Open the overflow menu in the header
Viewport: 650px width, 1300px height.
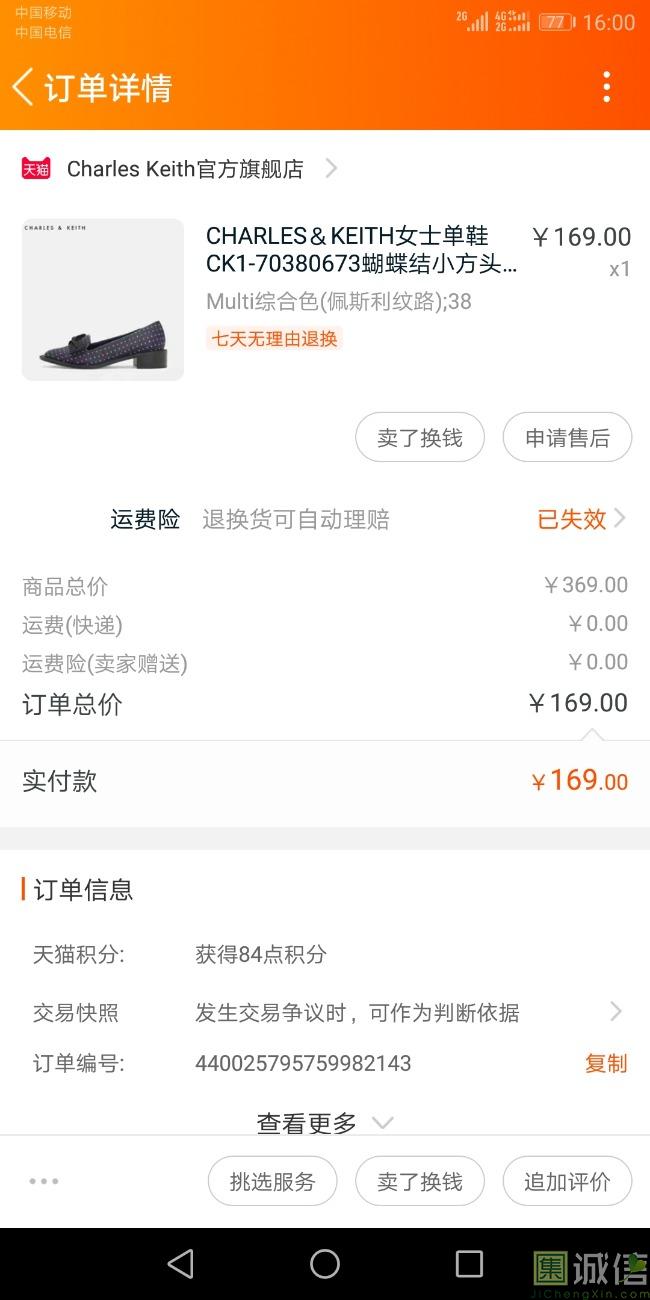tap(606, 87)
